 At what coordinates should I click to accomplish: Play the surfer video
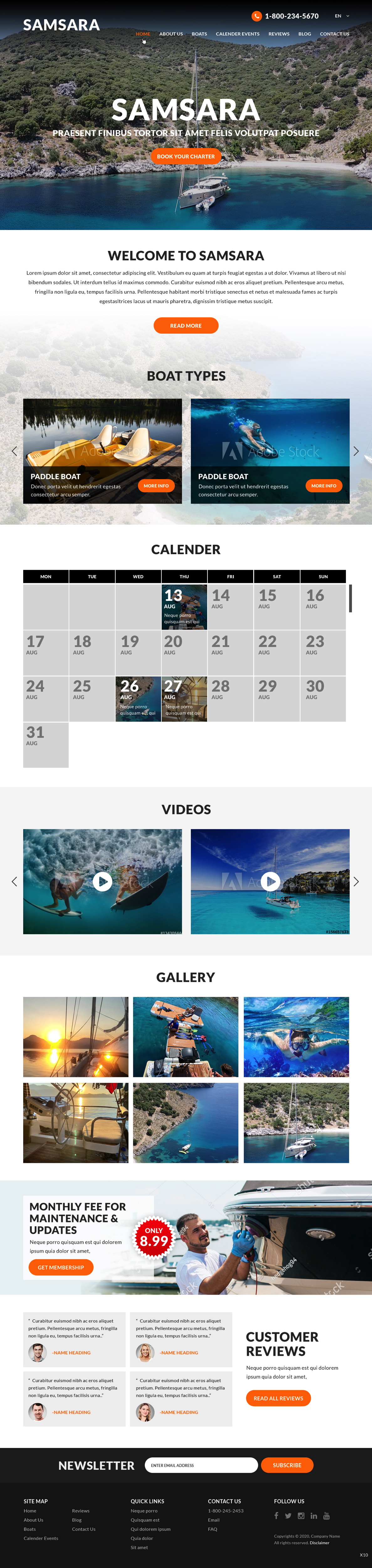point(102,882)
